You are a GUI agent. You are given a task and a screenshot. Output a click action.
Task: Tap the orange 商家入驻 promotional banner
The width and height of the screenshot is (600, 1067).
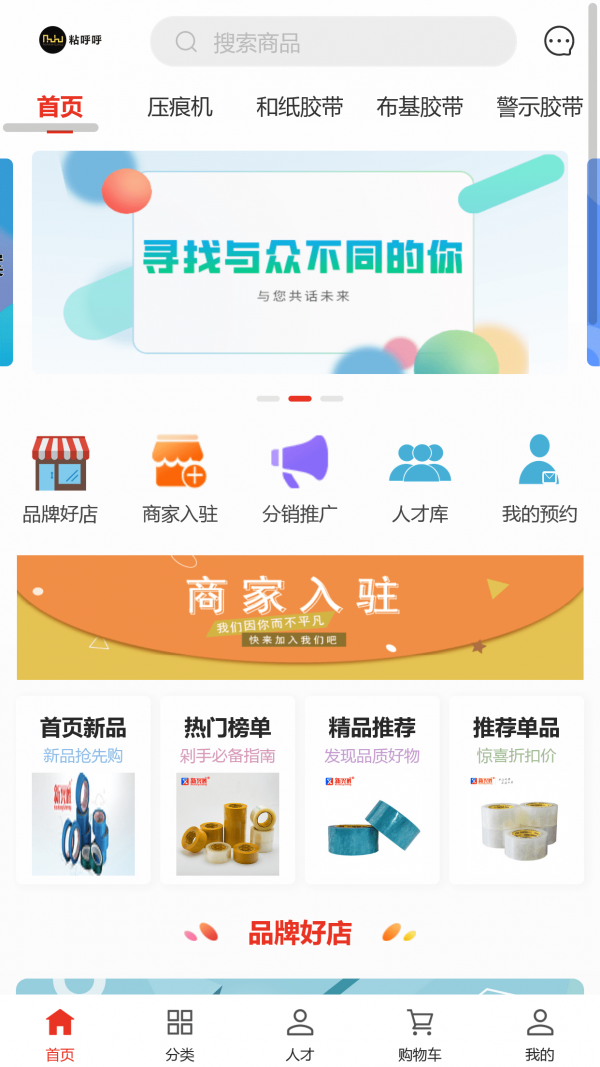300,617
